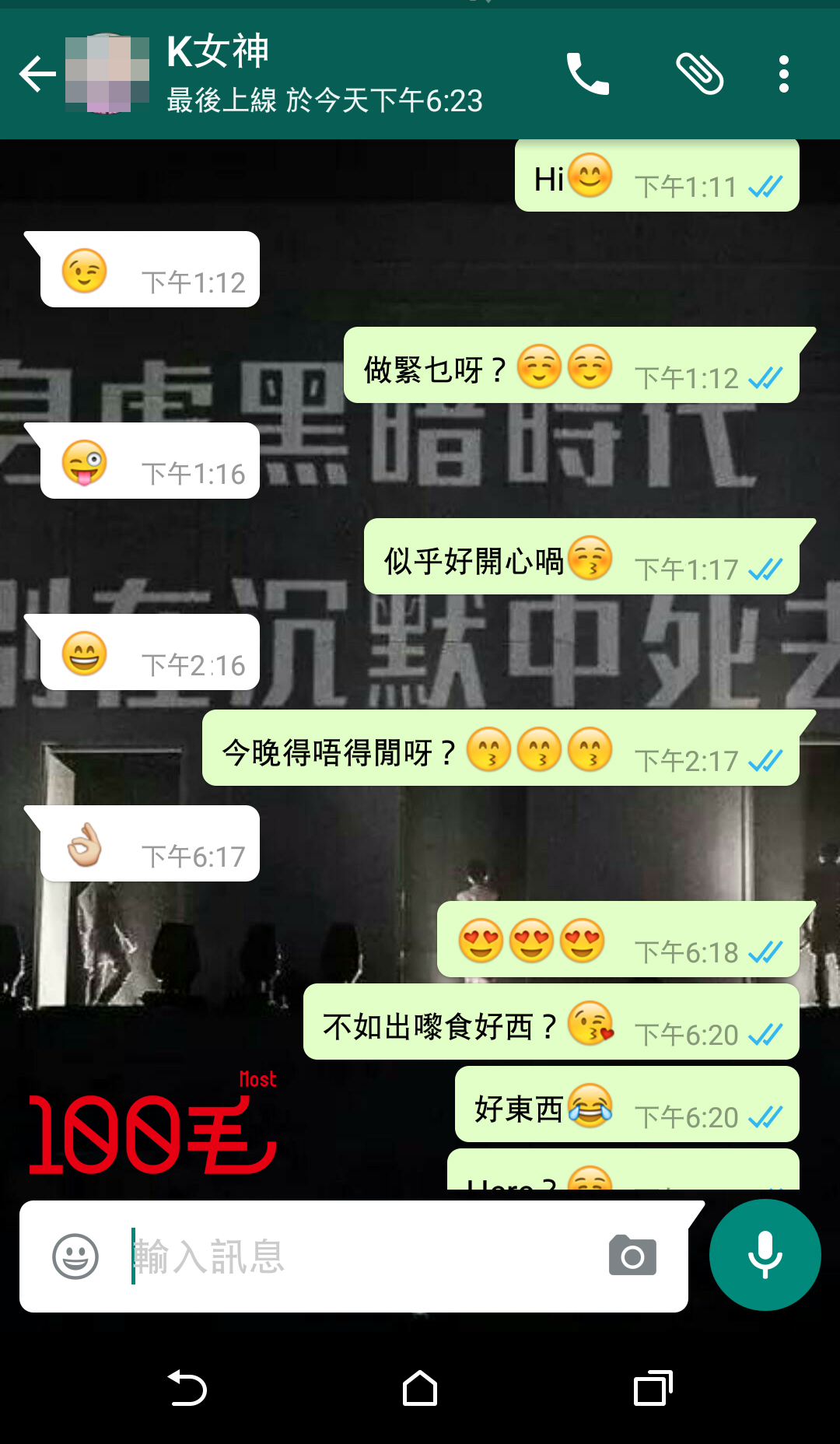
Task: Open the three-dot overflow menu
Action: 783,75
